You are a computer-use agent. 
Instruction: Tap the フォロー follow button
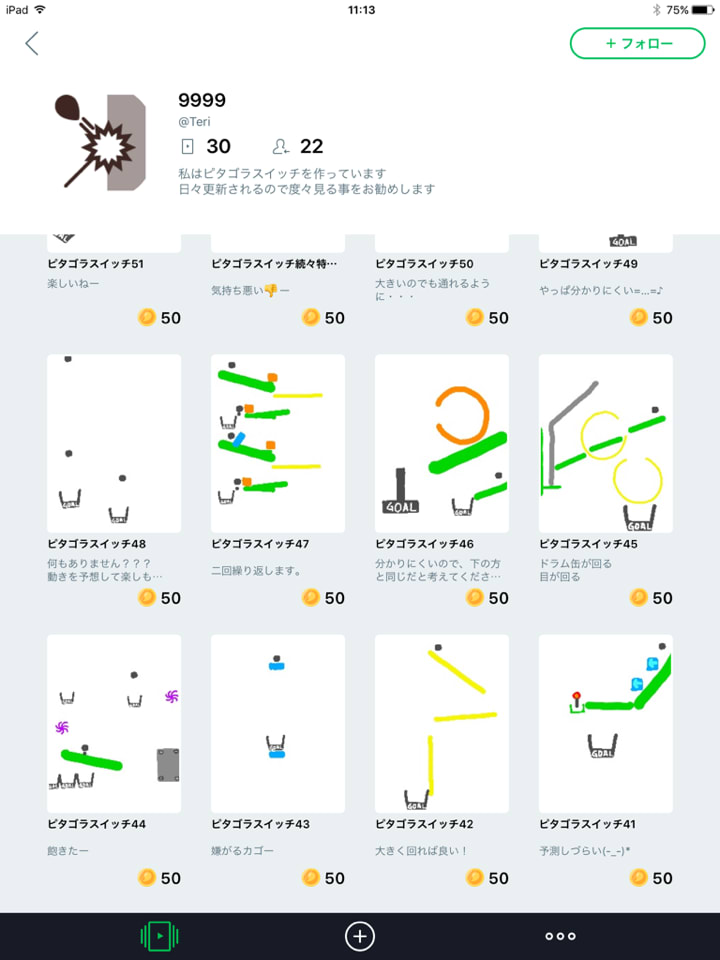637,43
